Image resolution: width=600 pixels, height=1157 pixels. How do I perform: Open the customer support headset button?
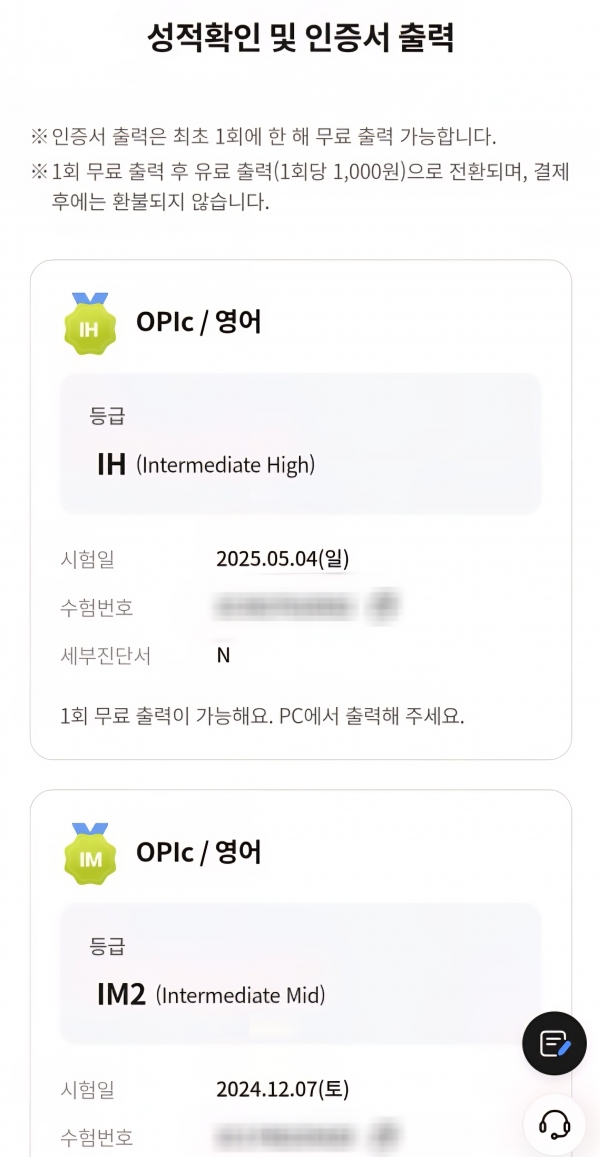coord(554,1126)
